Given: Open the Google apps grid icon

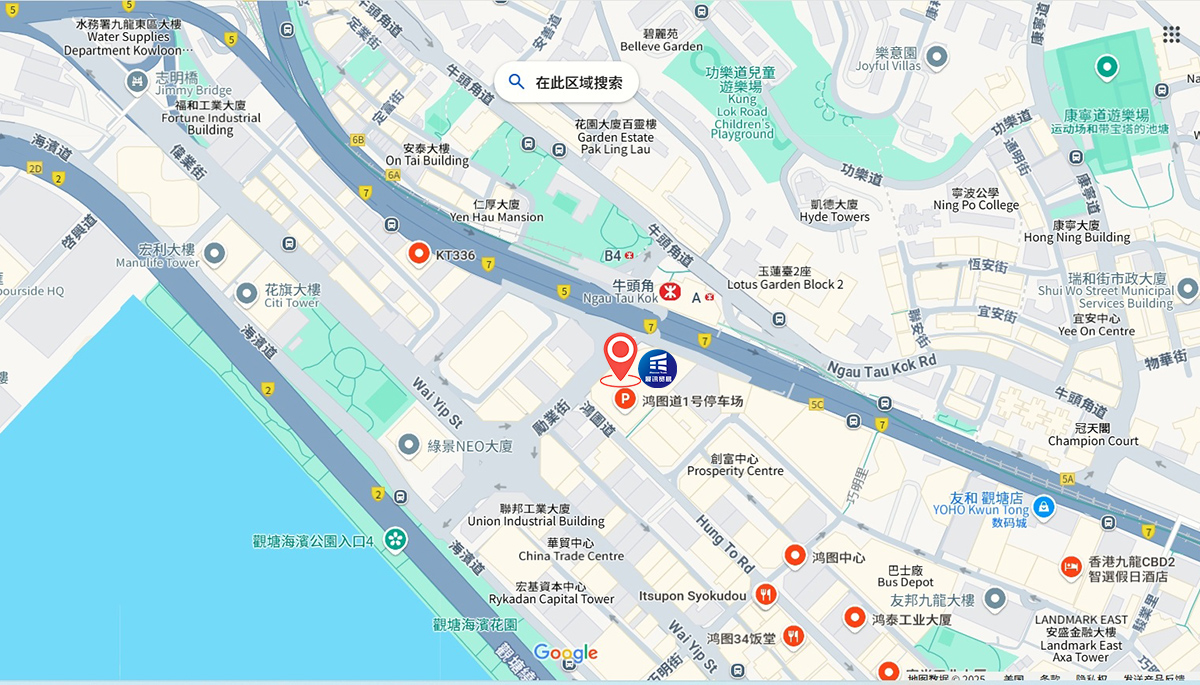Looking at the screenshot, I should click(1171, 35).
